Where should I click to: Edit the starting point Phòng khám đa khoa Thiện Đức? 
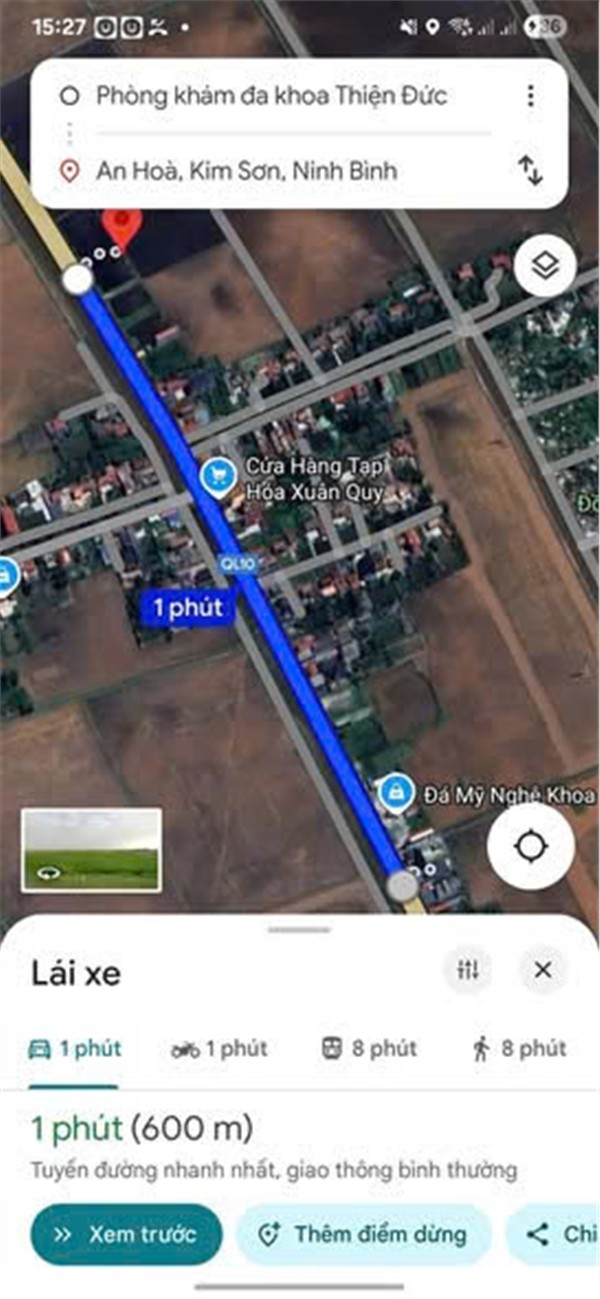coord(270,96)
